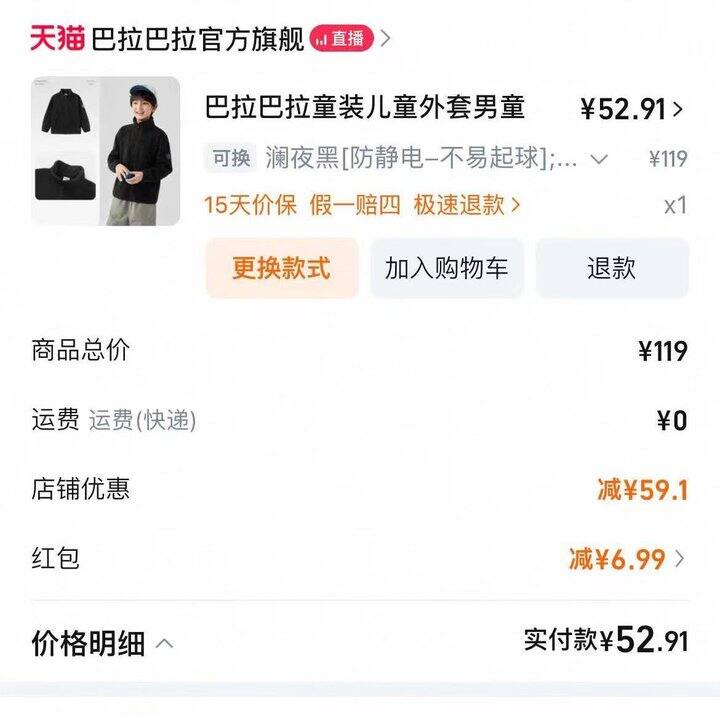The height and width of the screenshot is (715, 720).
Task: Open the ¥52.91 item price details
Action: pos(632,109)
